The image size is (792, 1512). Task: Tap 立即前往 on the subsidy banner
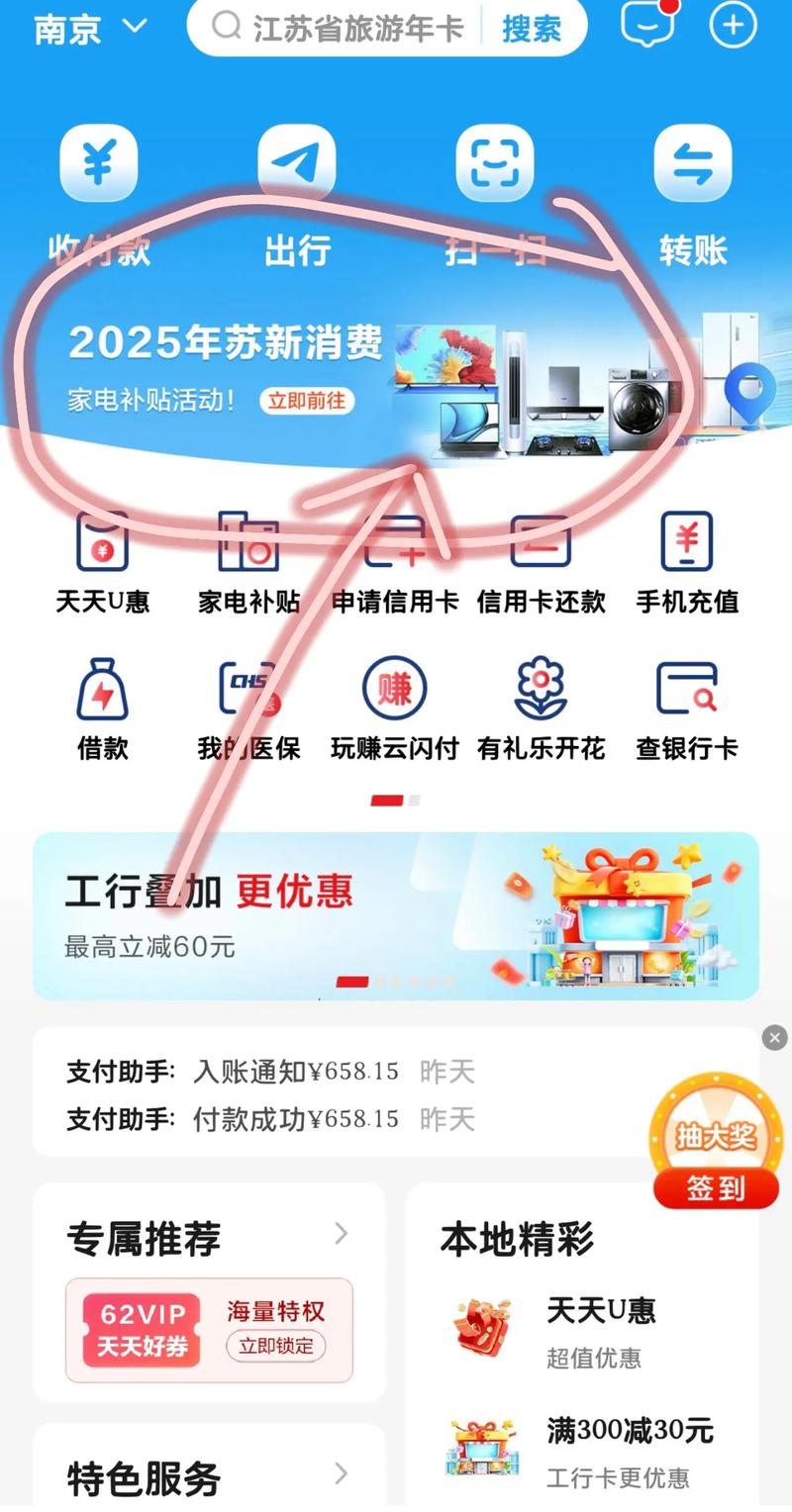(309, 401)
